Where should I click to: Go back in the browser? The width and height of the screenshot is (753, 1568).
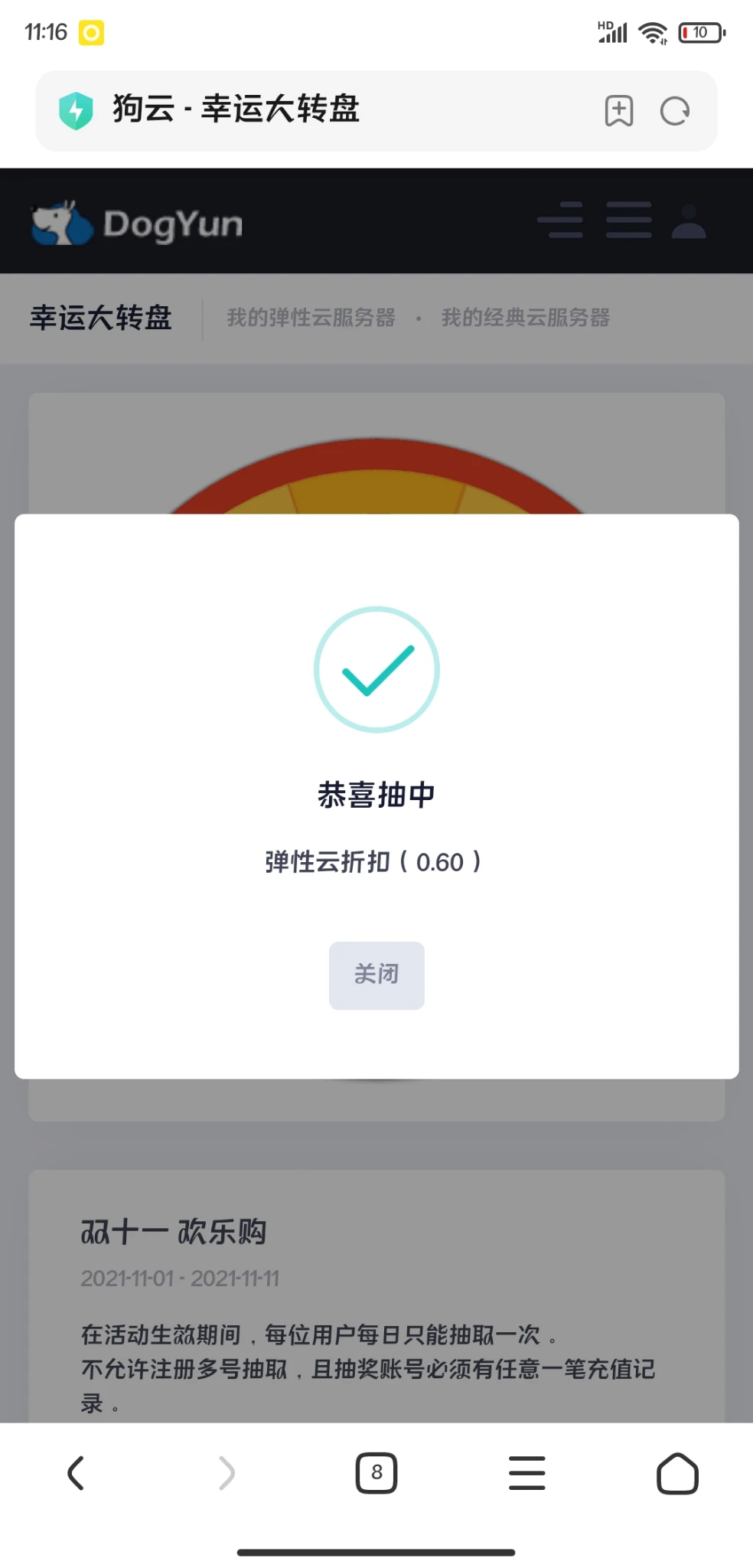click(x=75, y=1473)
